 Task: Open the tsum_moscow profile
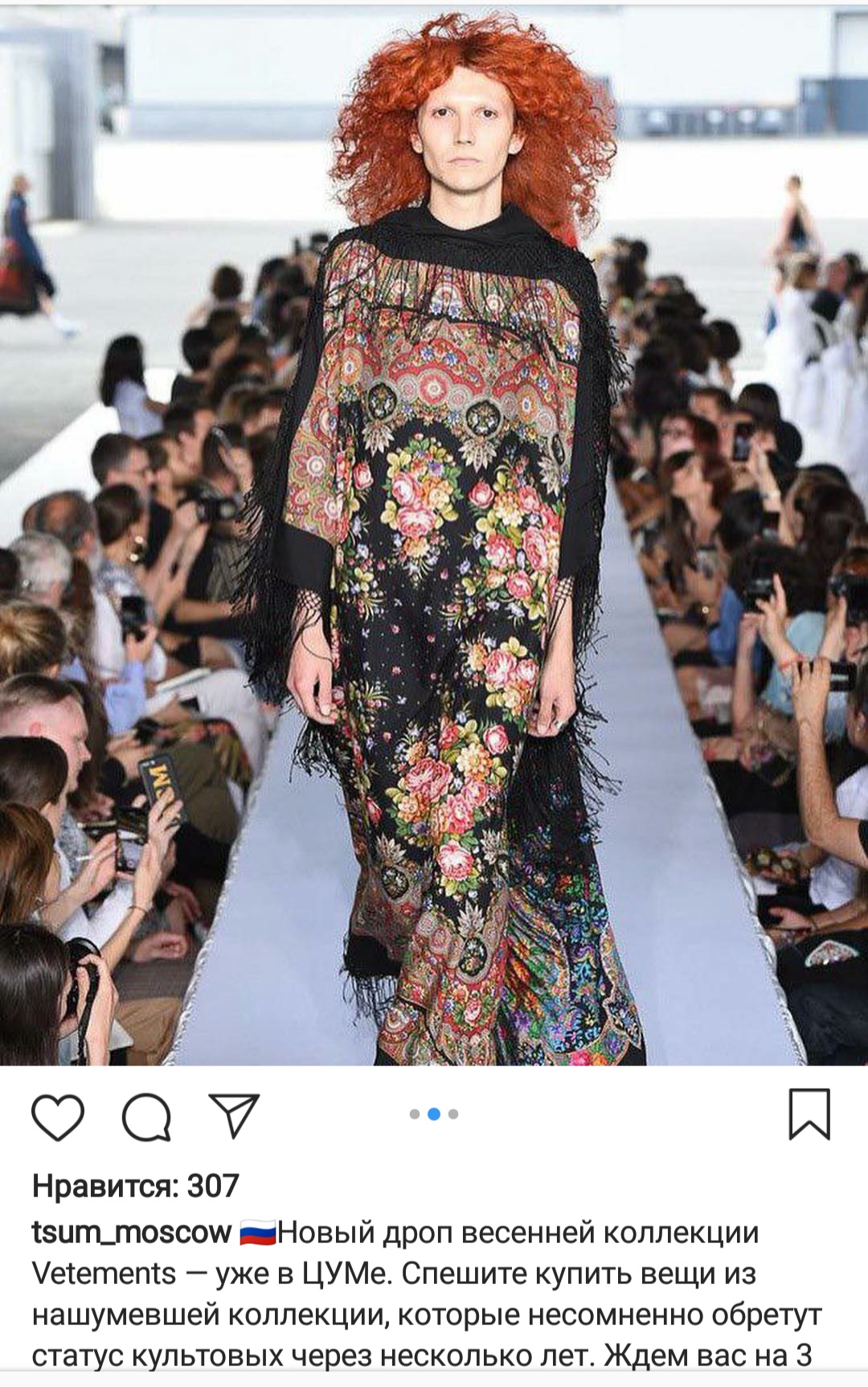(131, 1233)
